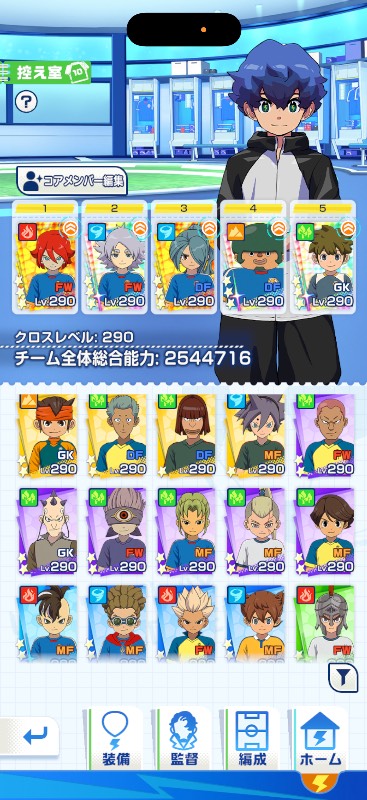
Task: Open the one-eyed mask FW player card
Action: (116, 531)
